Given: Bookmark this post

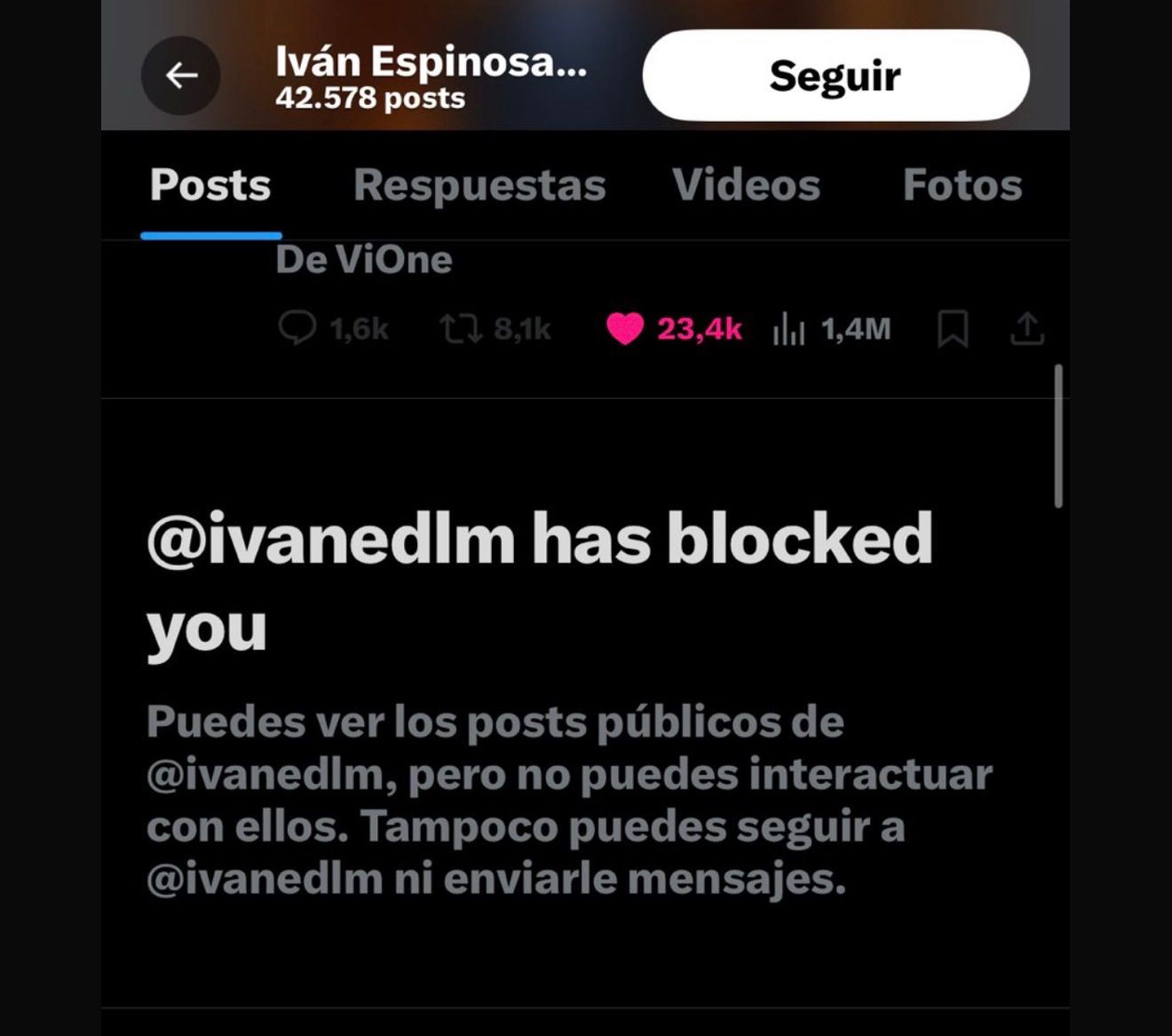Looking at the screenshot, I should click(x=953, y=329).
